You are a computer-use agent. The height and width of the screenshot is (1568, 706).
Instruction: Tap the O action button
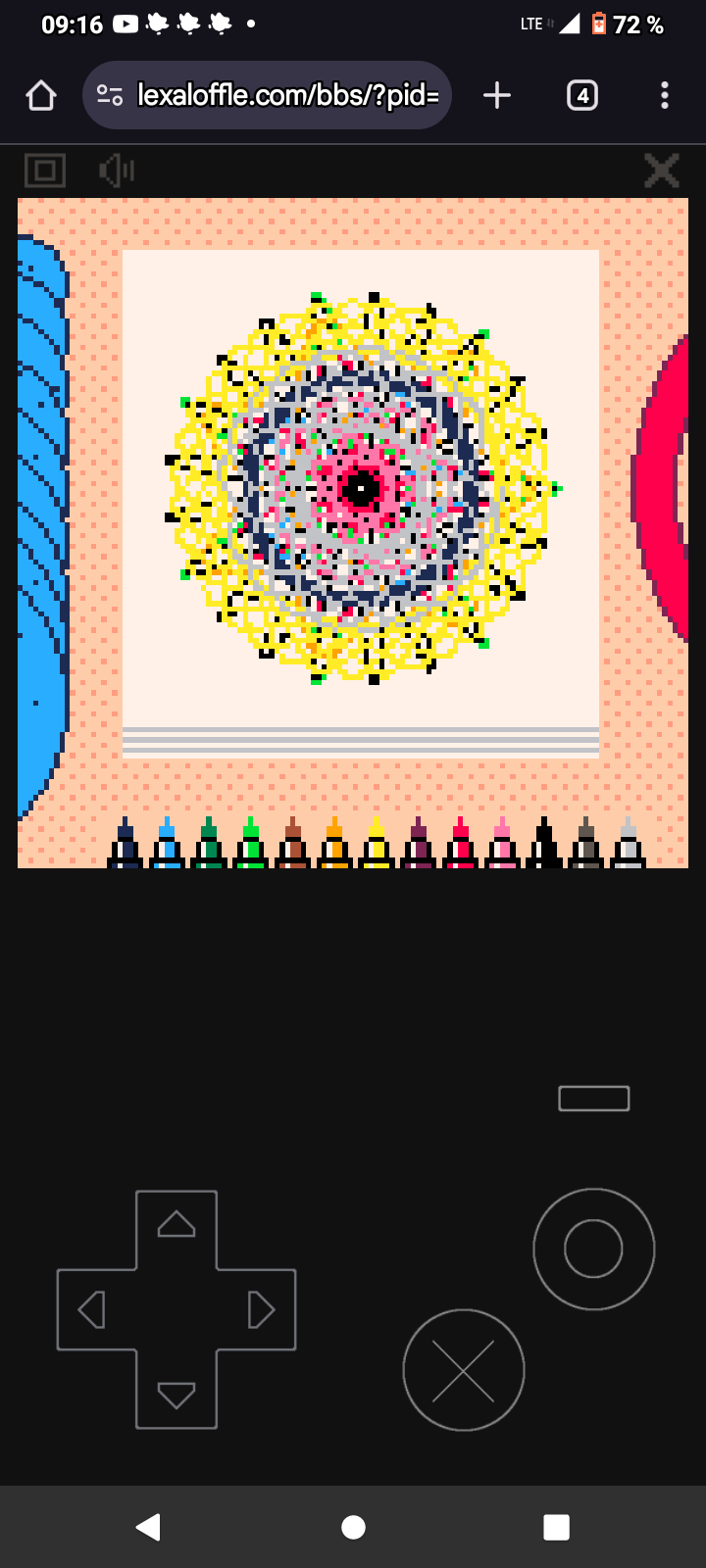coord(593,1249)
